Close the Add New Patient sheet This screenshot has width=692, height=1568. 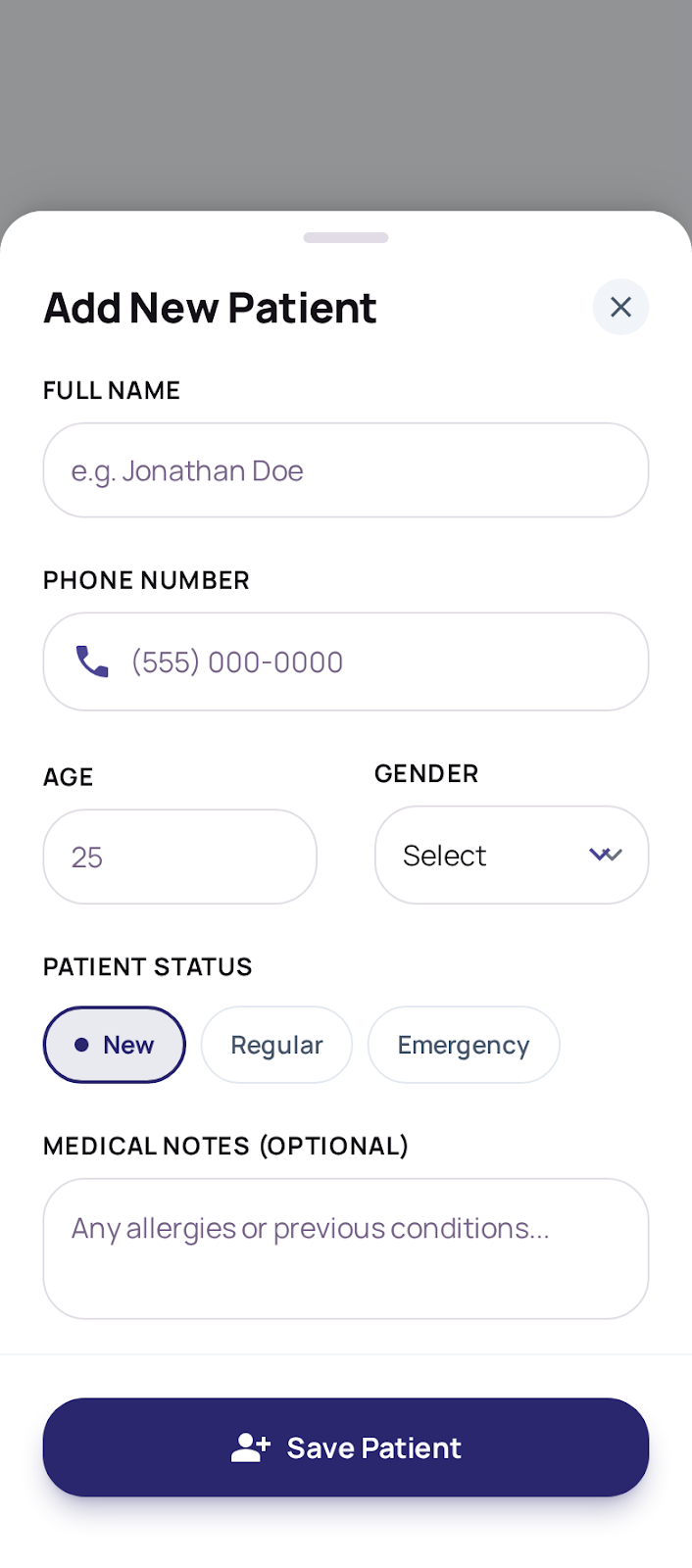point(620,307)
